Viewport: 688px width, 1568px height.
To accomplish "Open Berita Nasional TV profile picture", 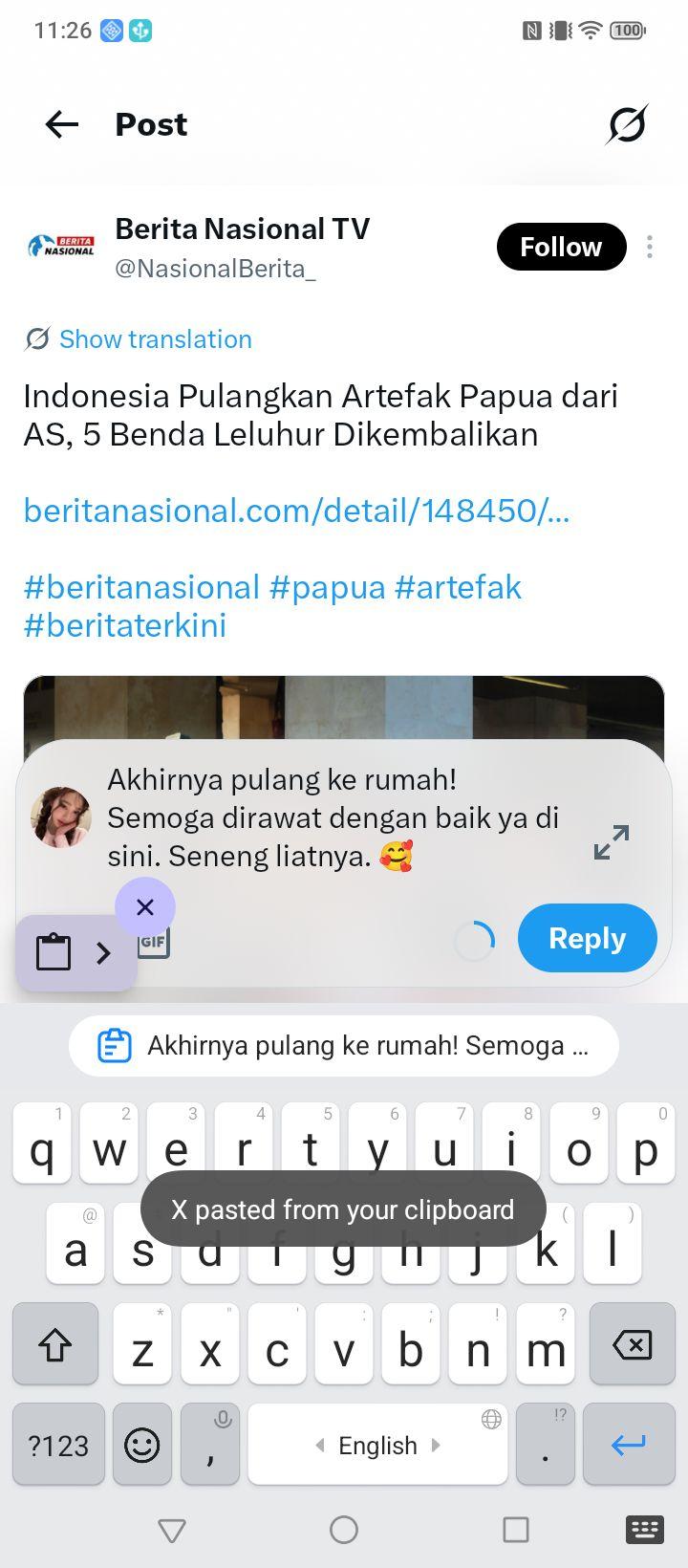I will click(61, 247).
